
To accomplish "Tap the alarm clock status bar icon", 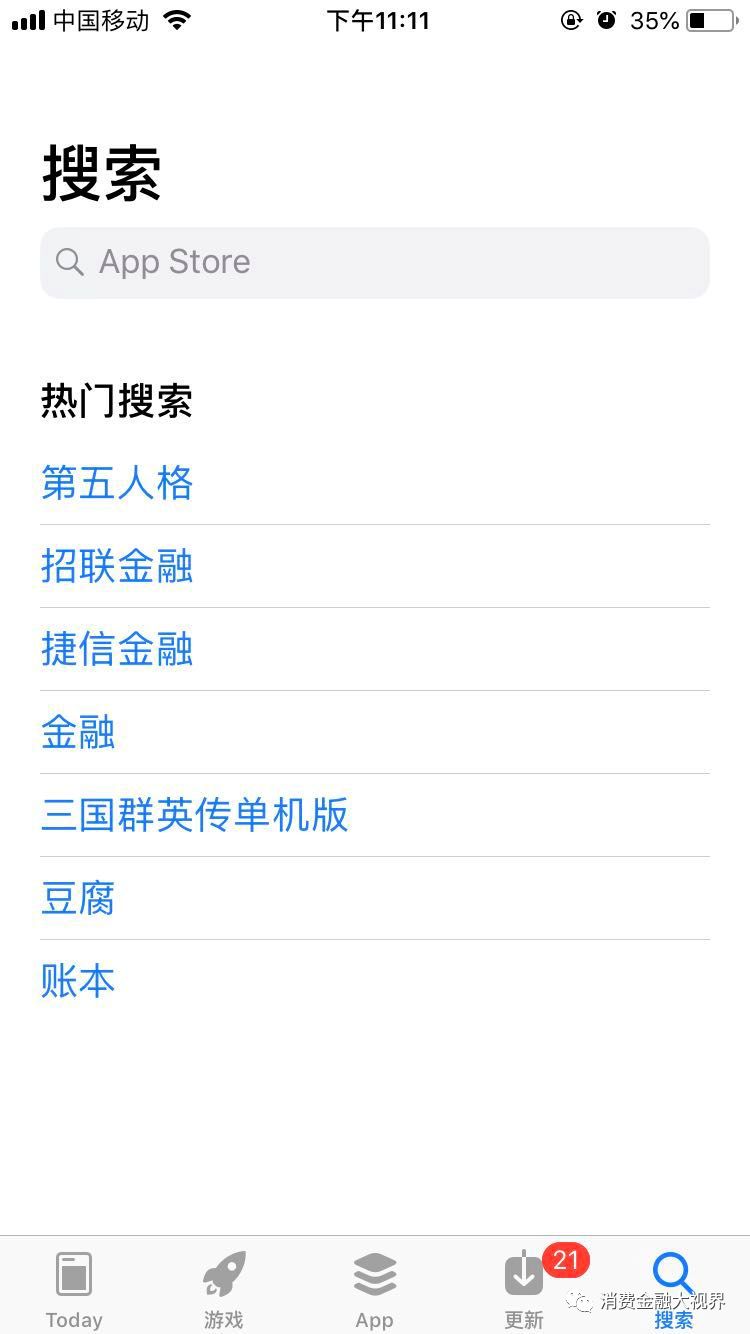I will (x=607, y=20).
